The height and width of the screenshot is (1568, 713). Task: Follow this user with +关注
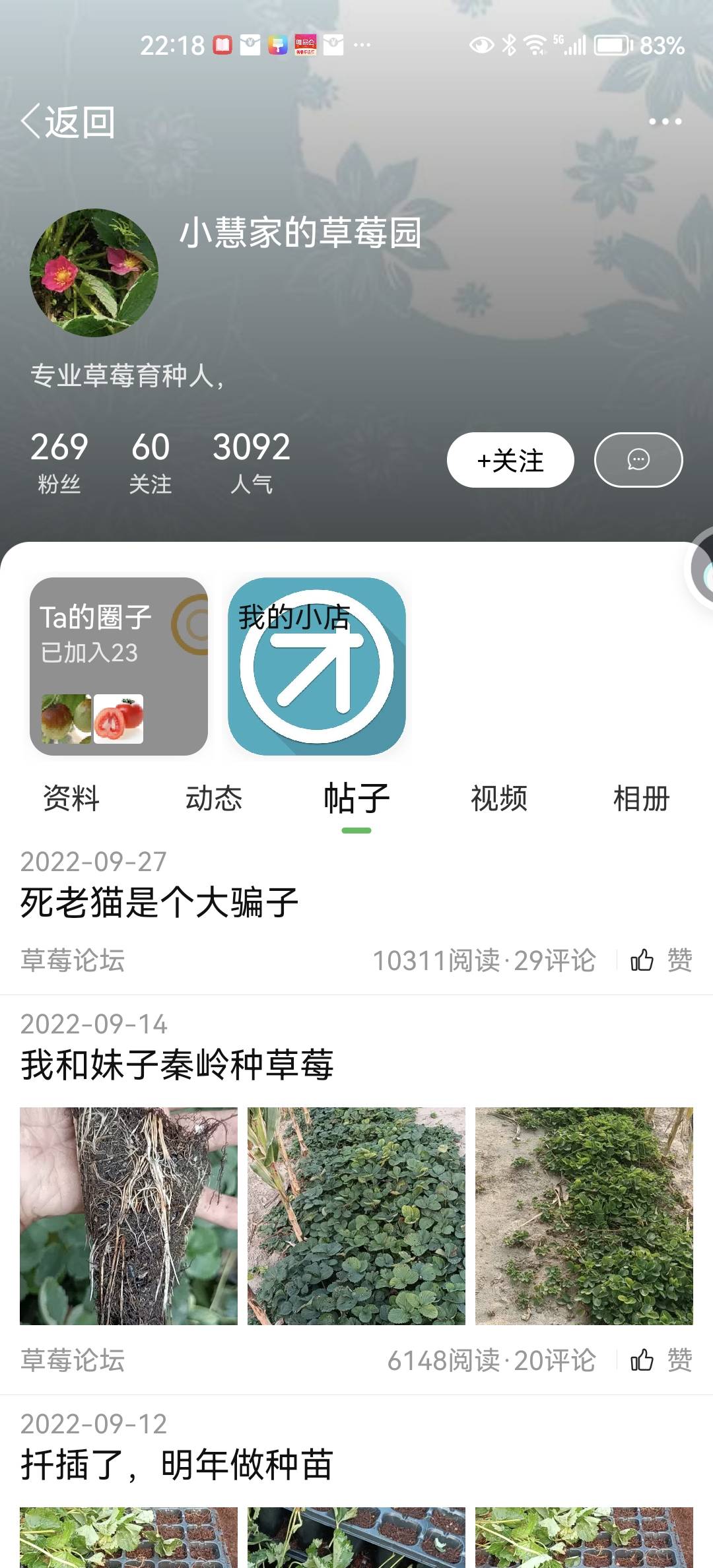coord(510,460)
